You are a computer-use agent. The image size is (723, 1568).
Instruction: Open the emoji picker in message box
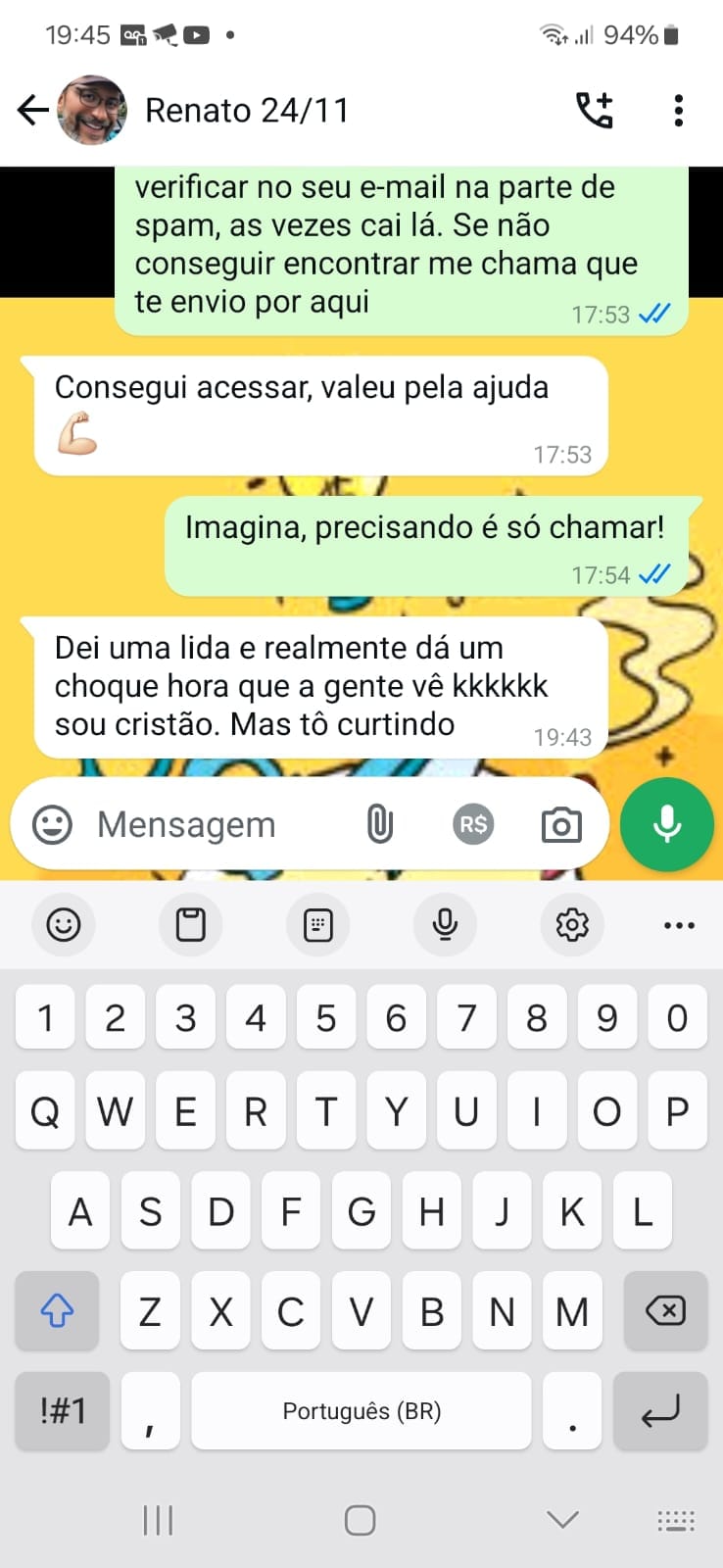[52, 824]
